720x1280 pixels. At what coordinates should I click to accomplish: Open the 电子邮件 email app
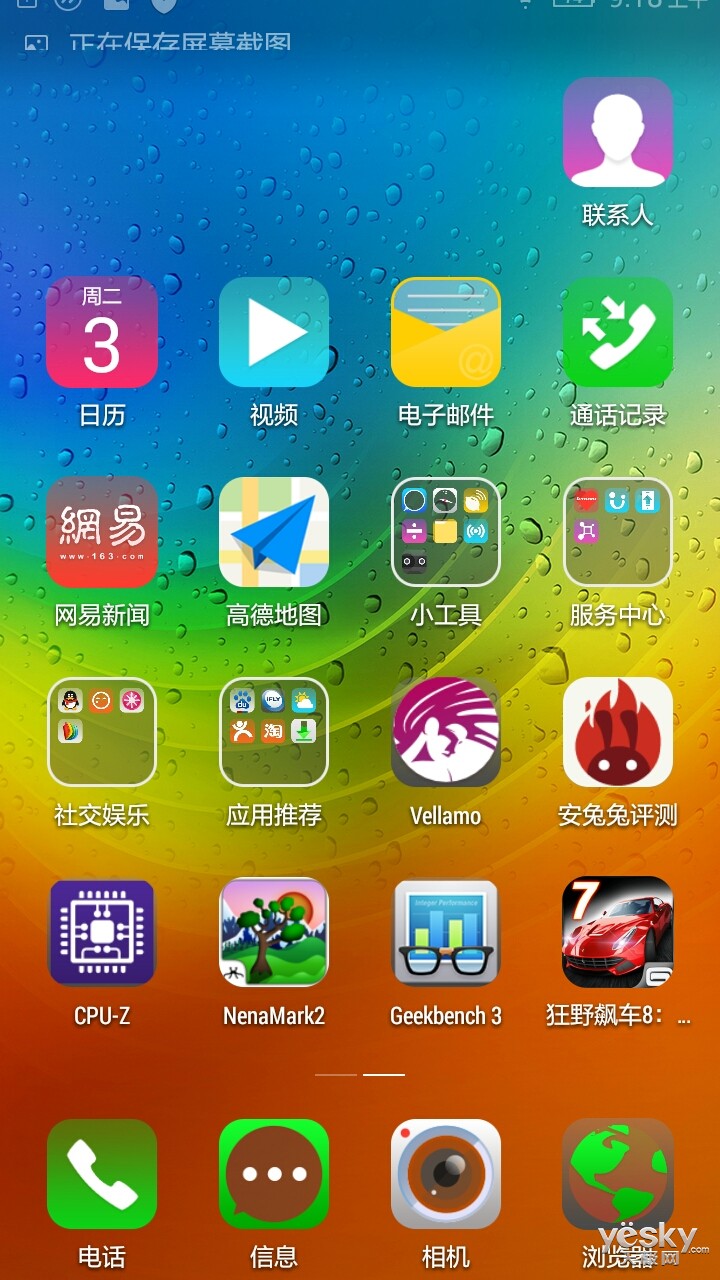[446, 332]
